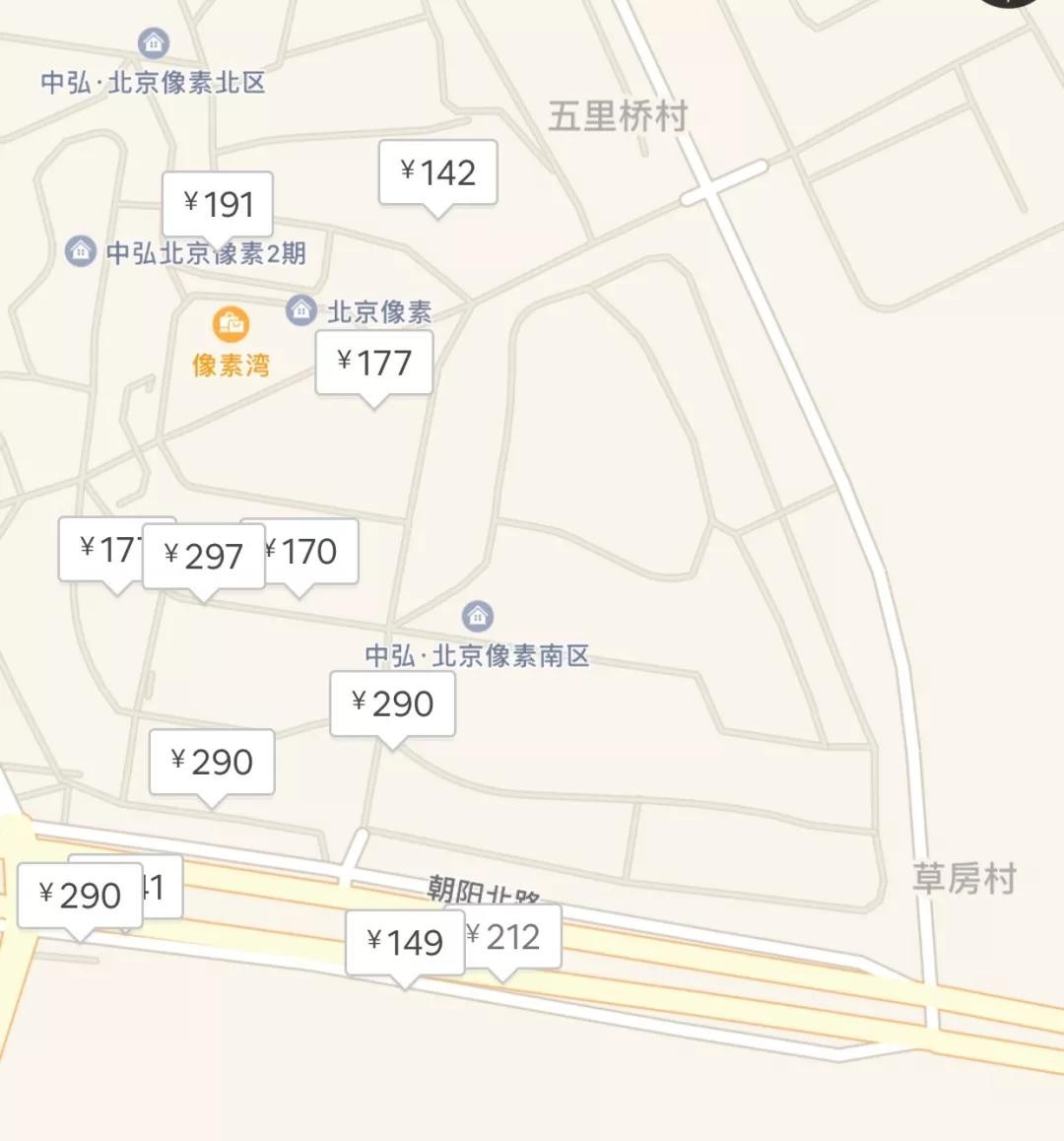
Task: Open the ¥191 listing marker
Action: coord(218,205)
